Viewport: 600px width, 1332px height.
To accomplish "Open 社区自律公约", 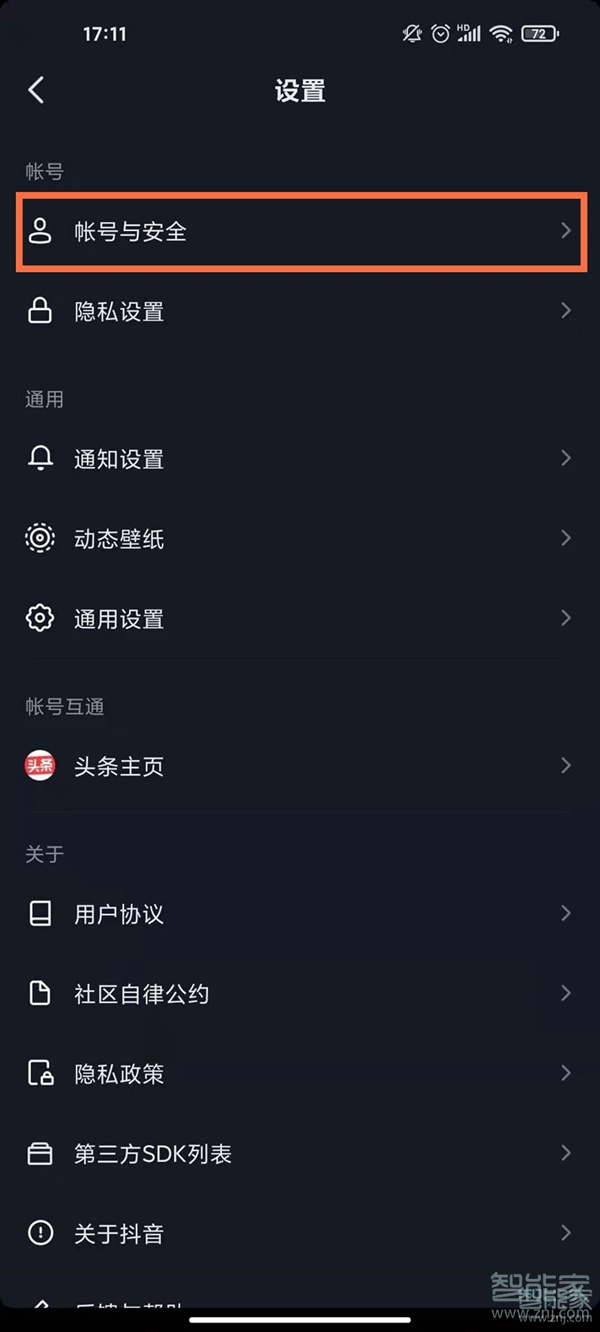I will [x=300, y=994].
